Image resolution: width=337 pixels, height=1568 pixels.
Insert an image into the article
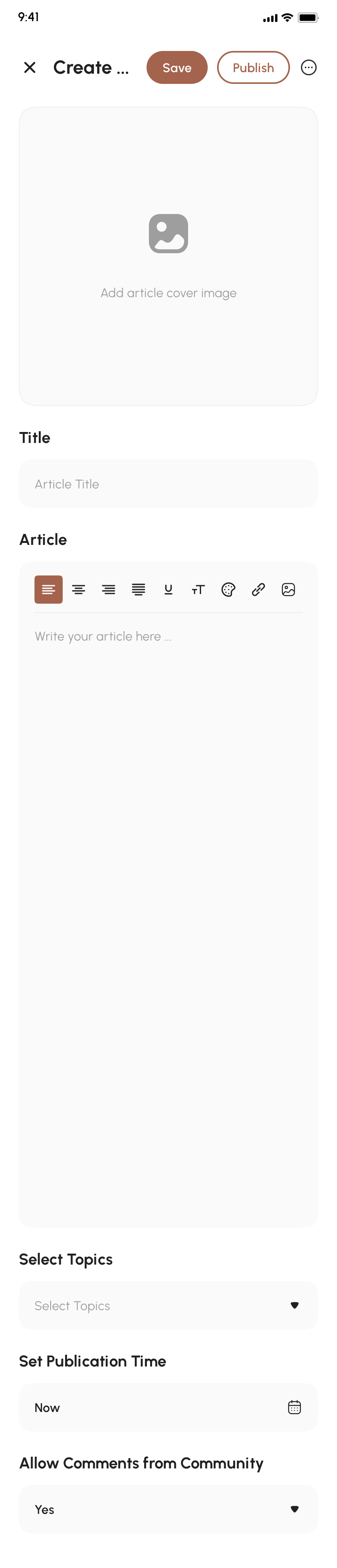tap(288, 589)
